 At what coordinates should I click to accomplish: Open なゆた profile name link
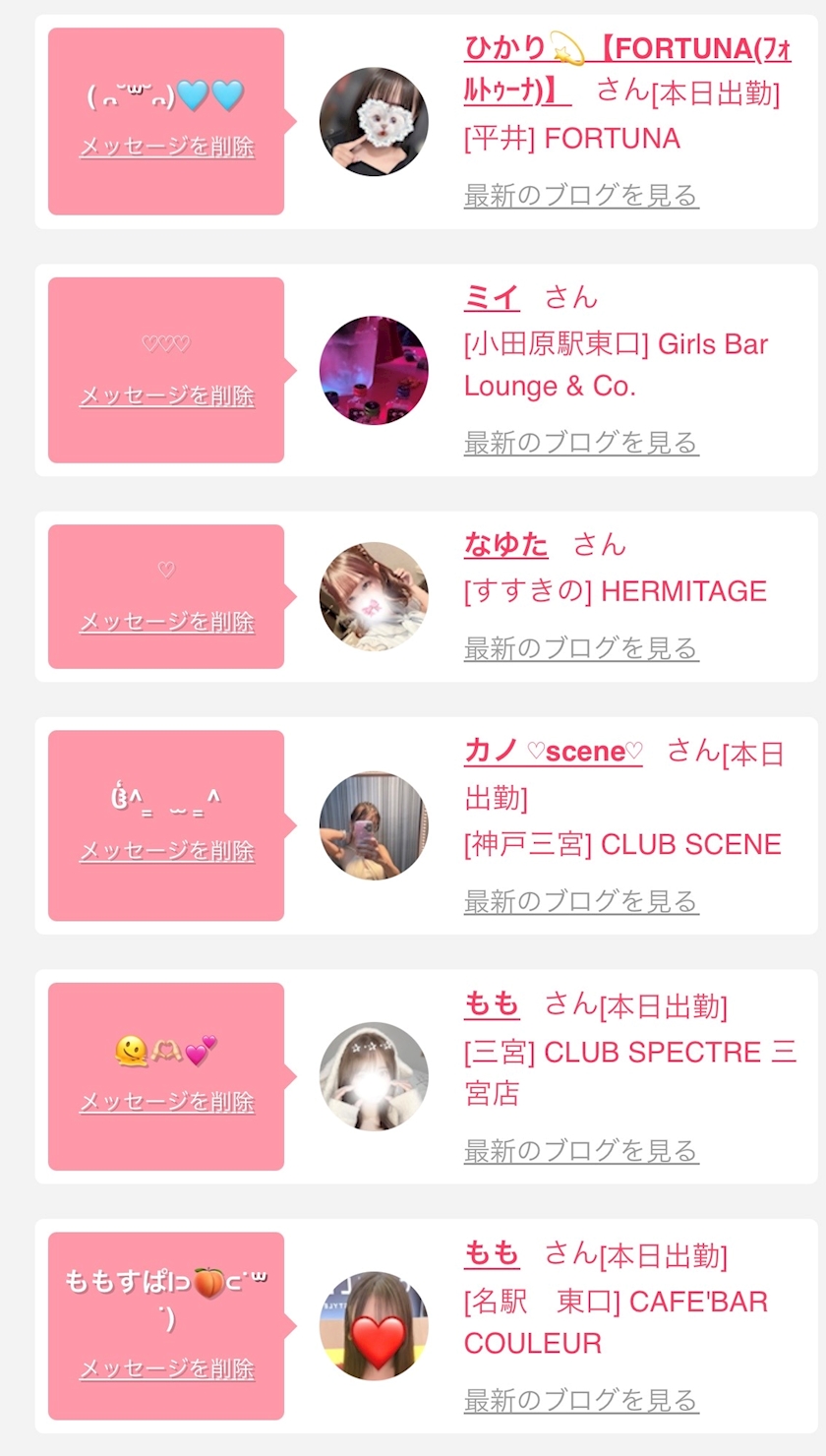(x=505, y=544)
